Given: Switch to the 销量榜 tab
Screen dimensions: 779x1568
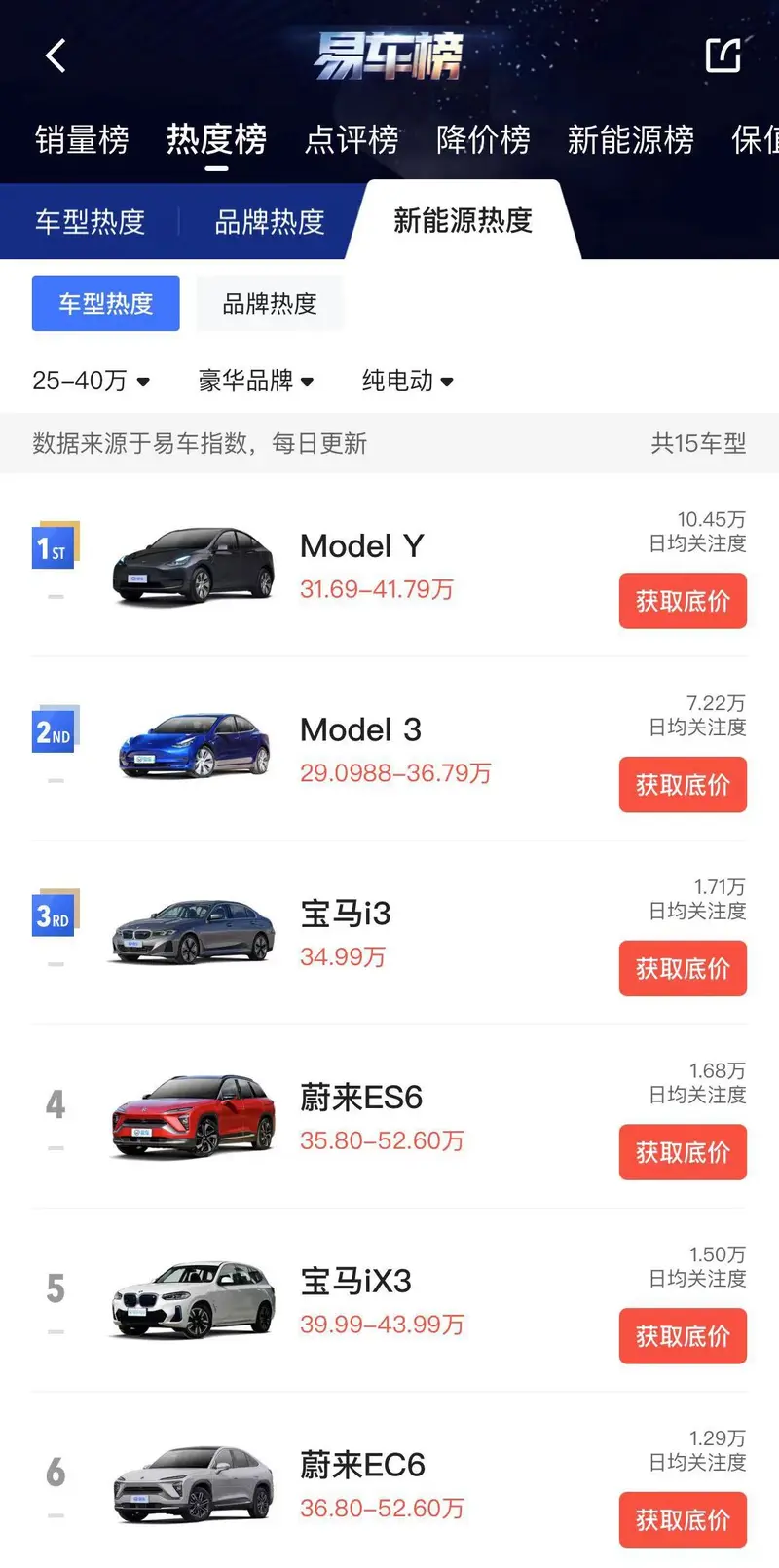Looking at the screenshot, I should tap(82, 140).
